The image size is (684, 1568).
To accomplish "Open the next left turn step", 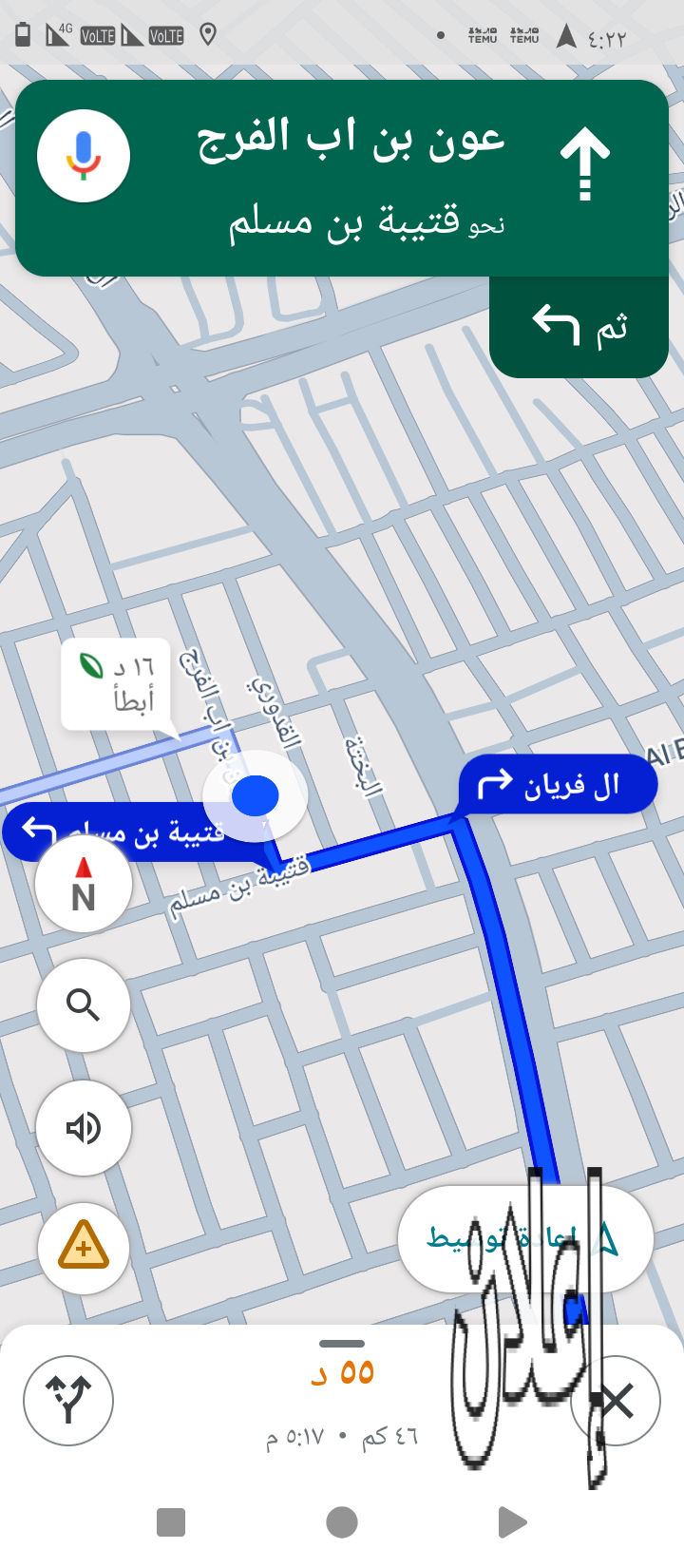I will 579,327.
